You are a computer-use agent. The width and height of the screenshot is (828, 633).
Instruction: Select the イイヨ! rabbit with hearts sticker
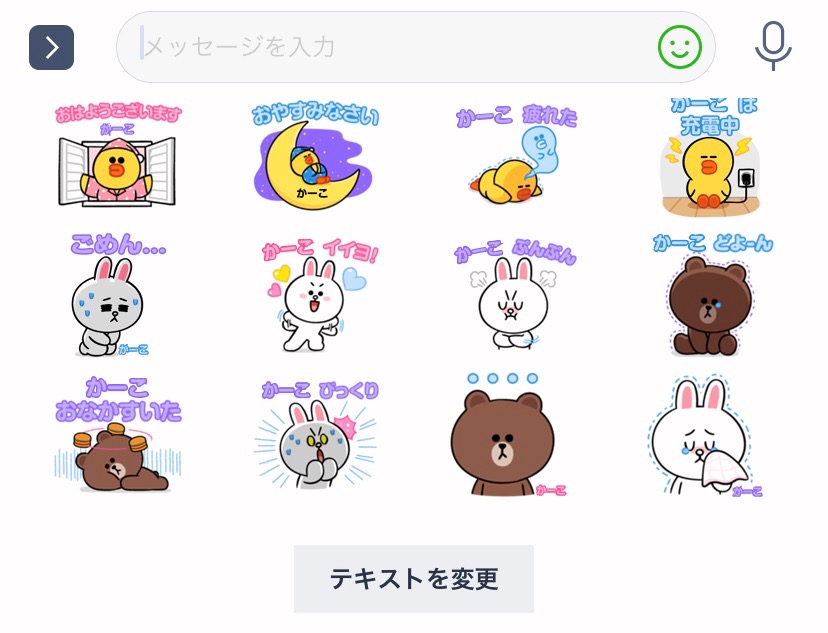coord(314,297)
